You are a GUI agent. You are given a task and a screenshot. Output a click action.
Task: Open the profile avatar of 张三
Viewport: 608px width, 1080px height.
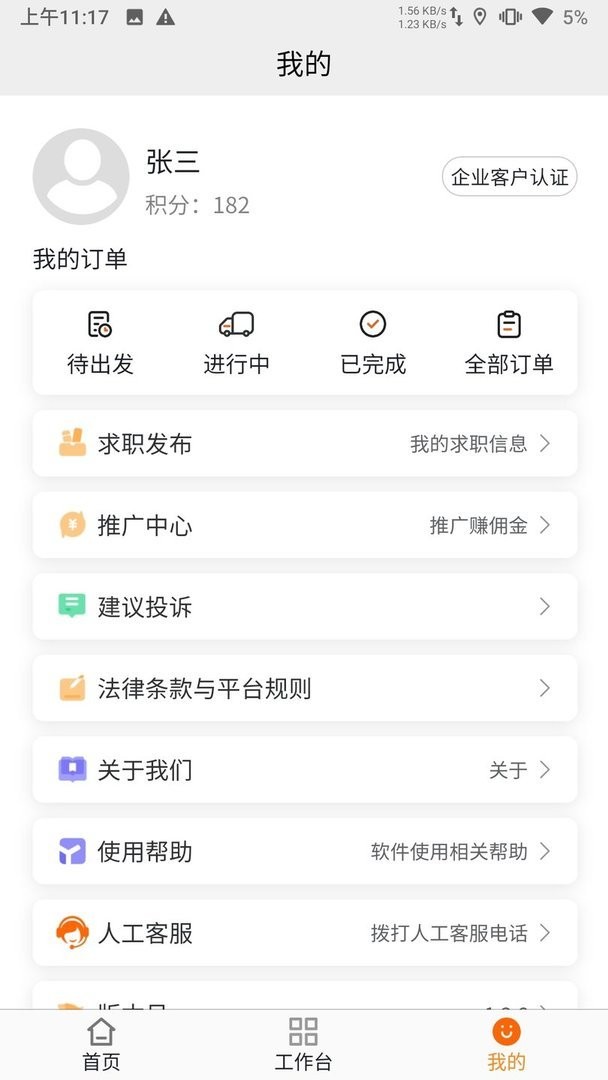[81, 177]
